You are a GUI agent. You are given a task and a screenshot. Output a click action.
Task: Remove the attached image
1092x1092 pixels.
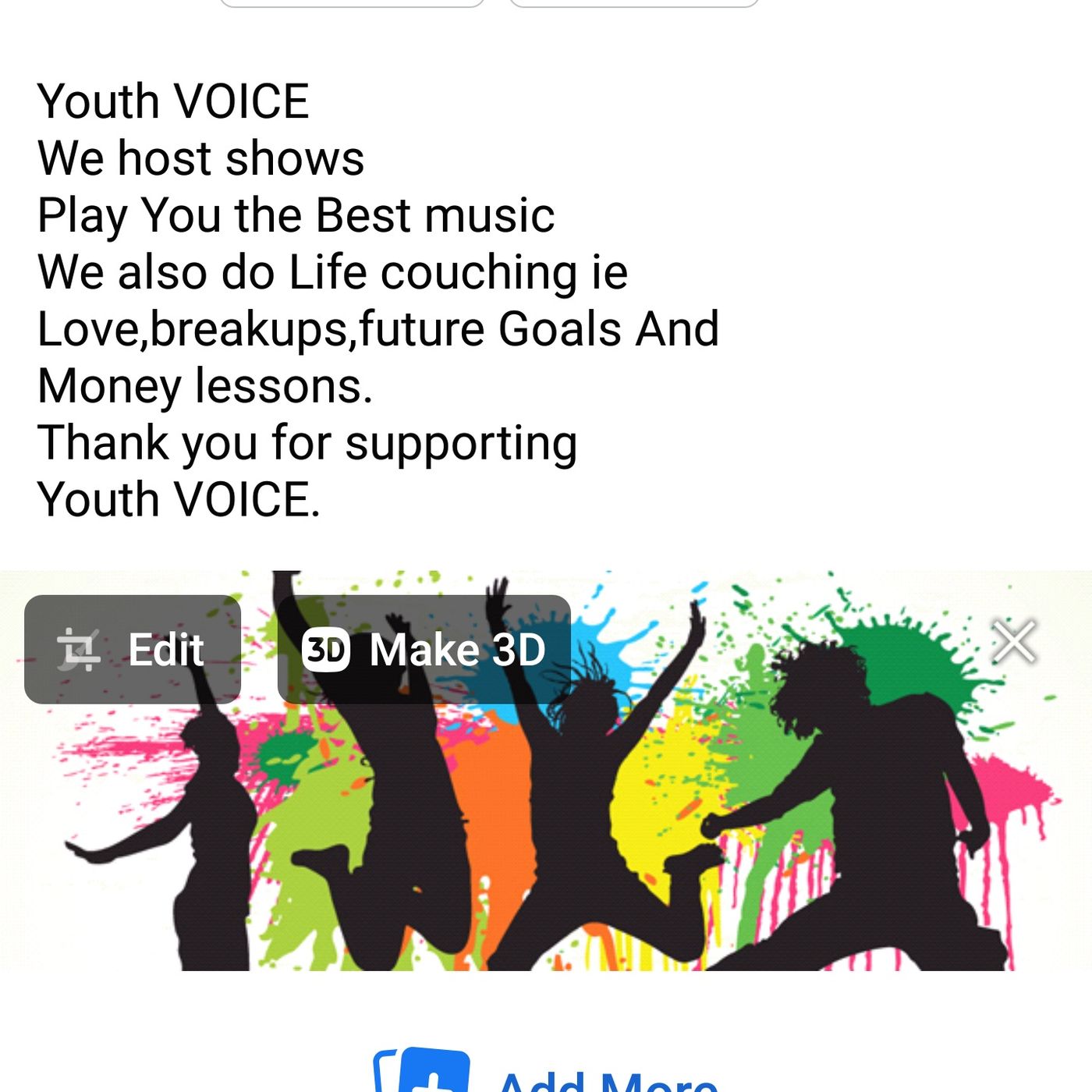point(1013,643)
